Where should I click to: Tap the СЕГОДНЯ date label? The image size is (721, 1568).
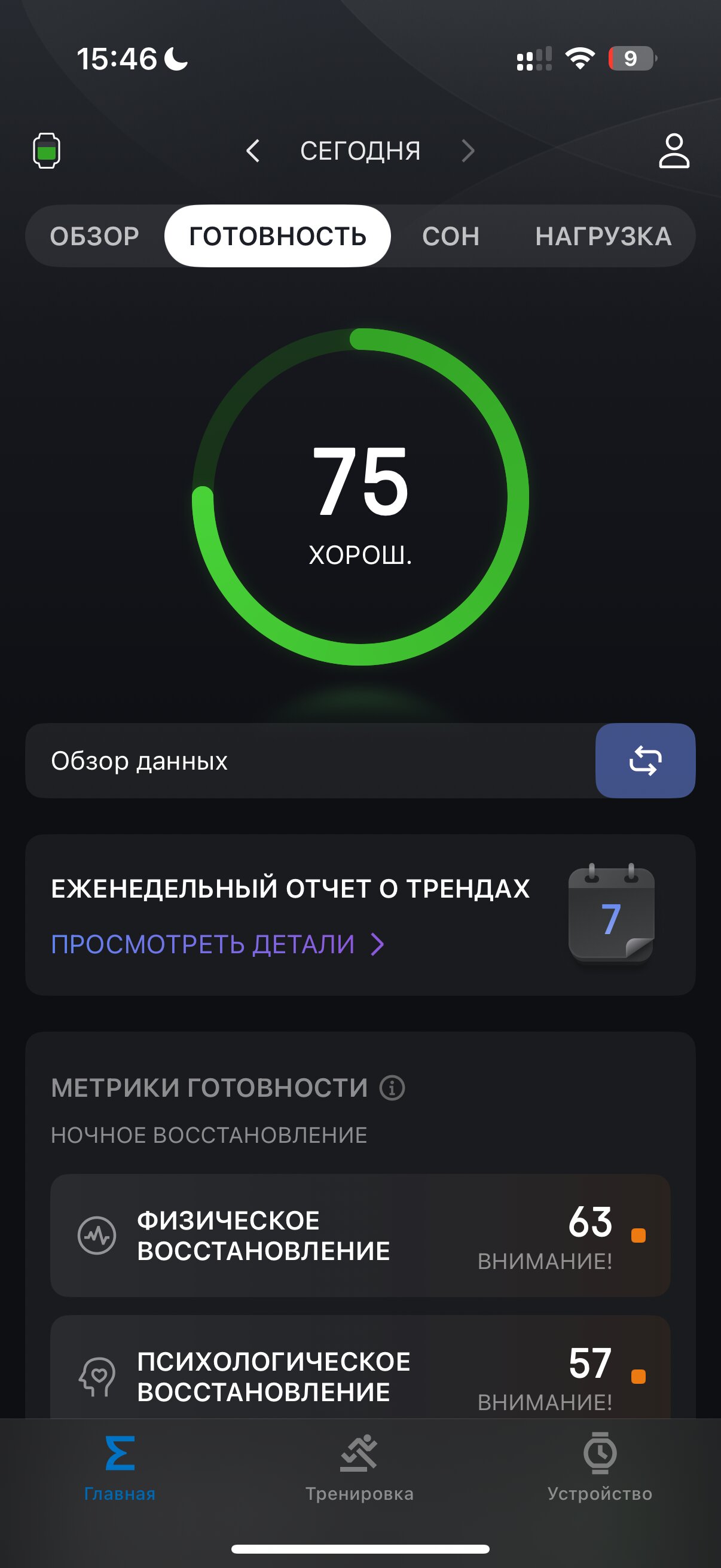[360, 150]
